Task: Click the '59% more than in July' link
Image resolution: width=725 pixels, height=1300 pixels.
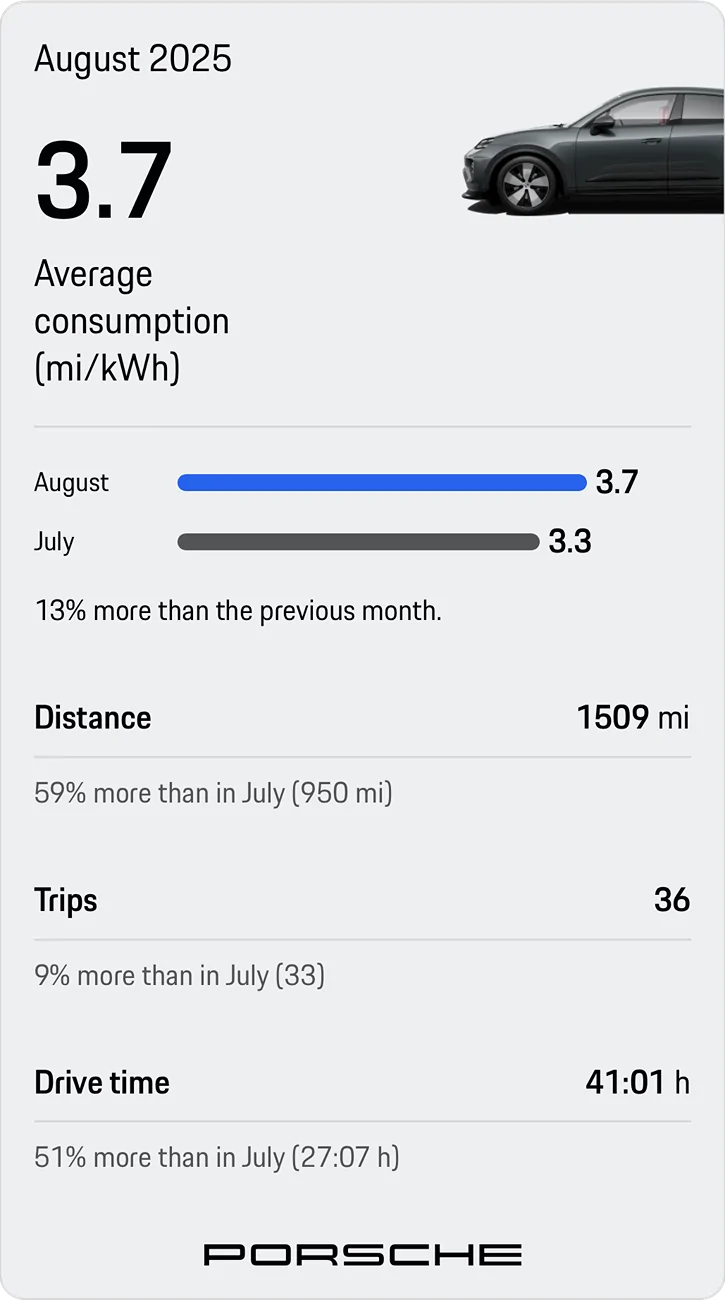Action: point(212,792)
